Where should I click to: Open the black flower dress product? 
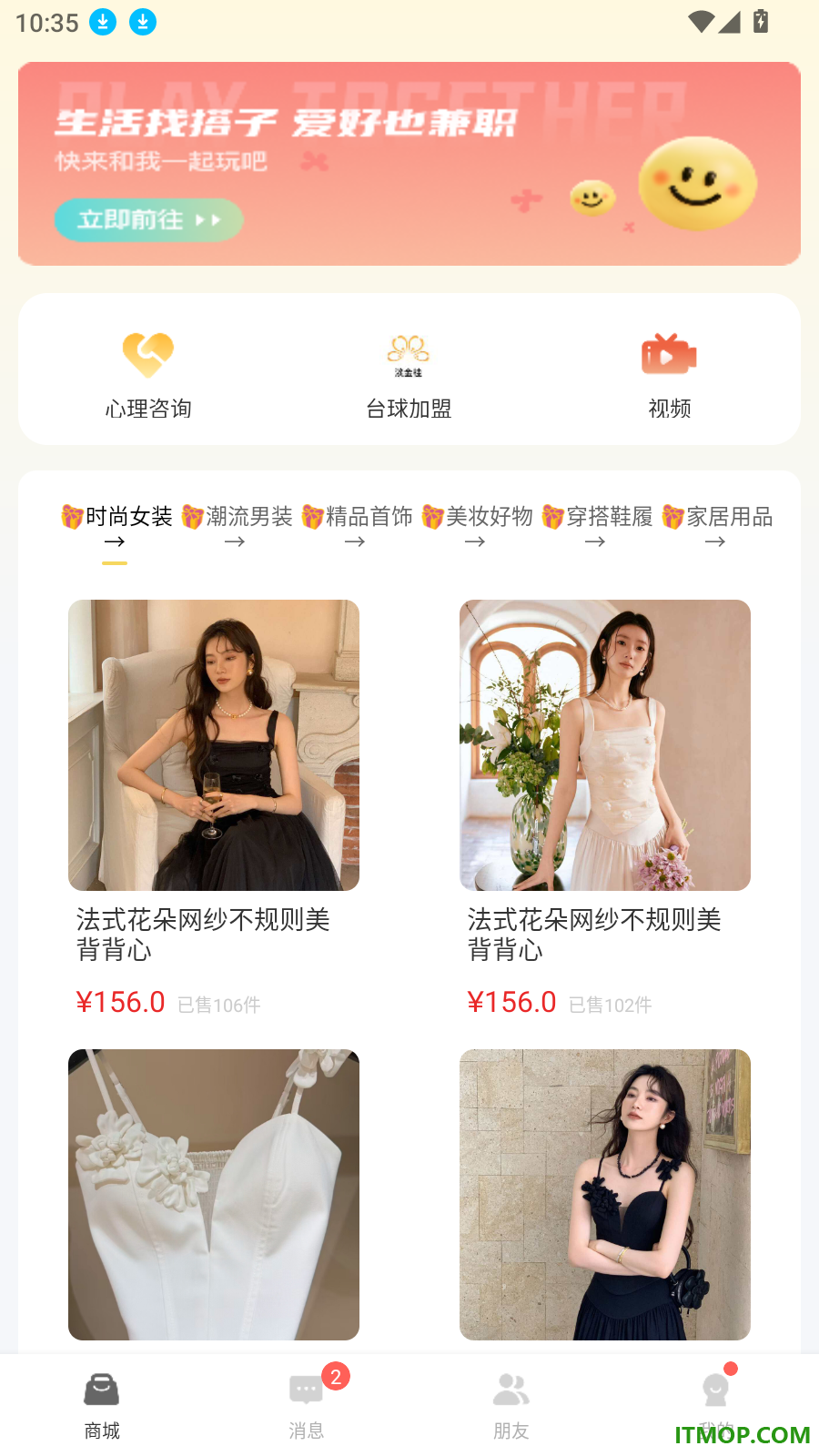click(x=605, y=1195)
